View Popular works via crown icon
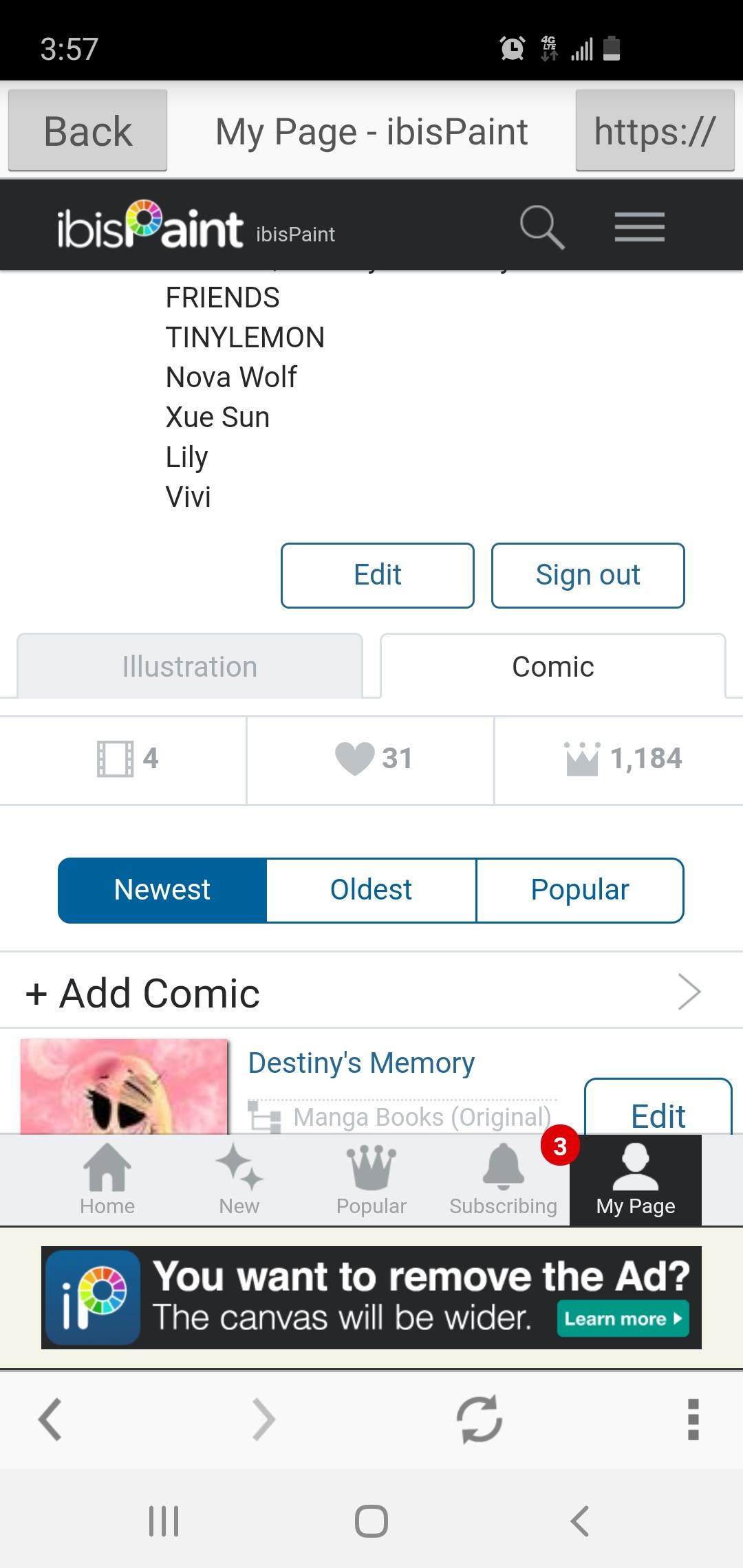This screenshot has width=743, height=1568. pyautogui.click(x=371, y=1179)
